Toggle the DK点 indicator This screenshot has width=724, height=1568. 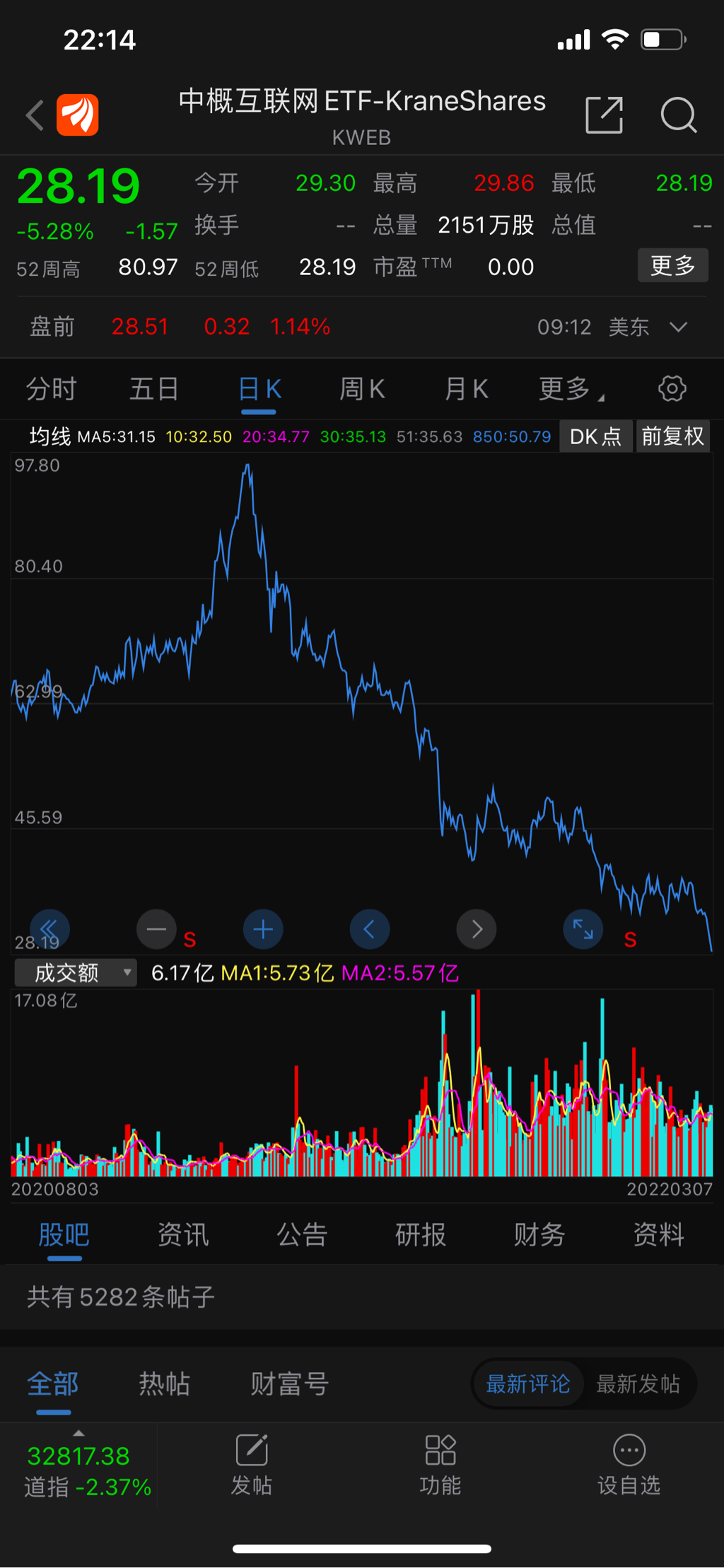coord(595,436)
